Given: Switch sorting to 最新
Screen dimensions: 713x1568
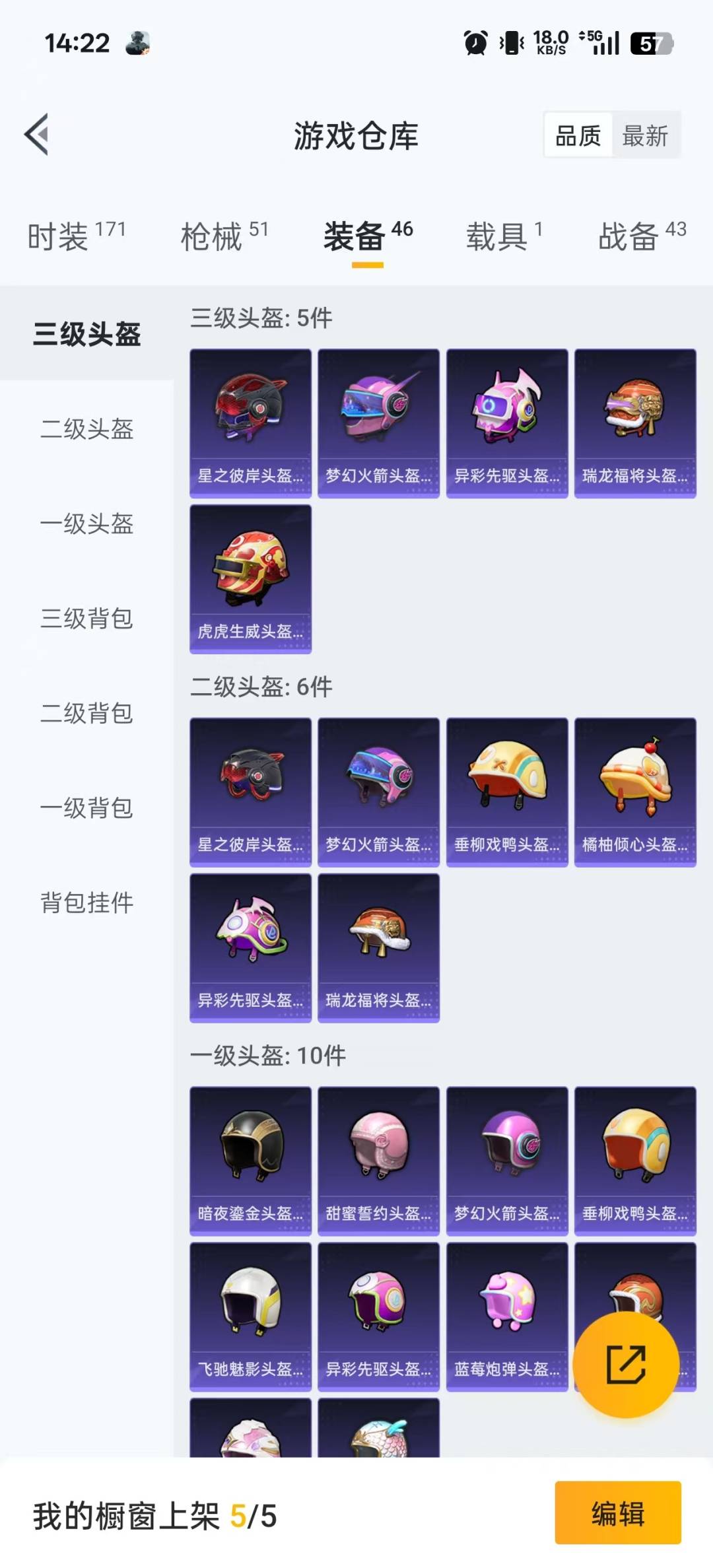Looking at the screenshot, I should 645,135.
